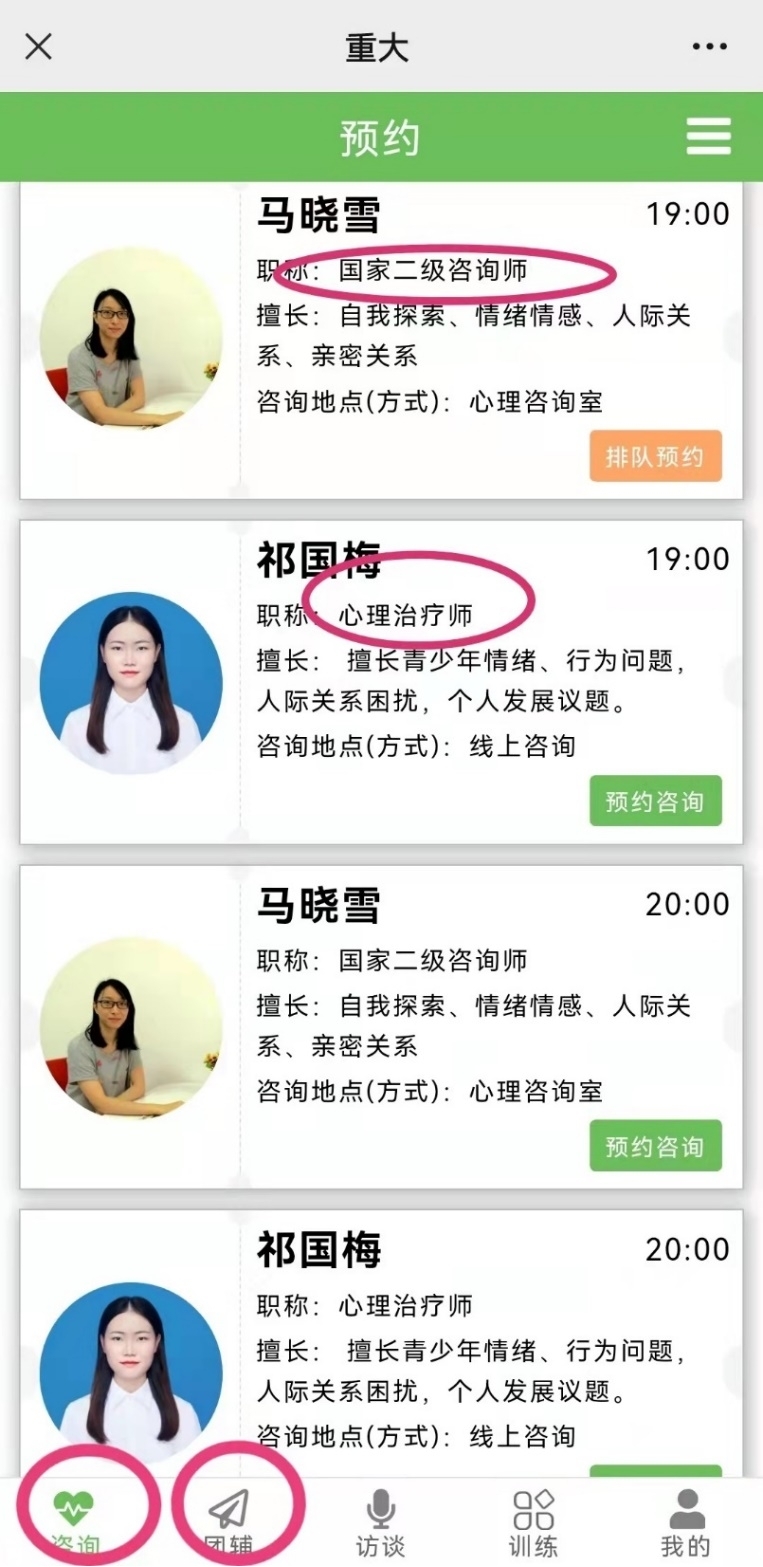Close the 重大 mini program page
Image resolution: width=763 pixels, height=1567 pixels.
pyautogui.click(x=38, y=47)
